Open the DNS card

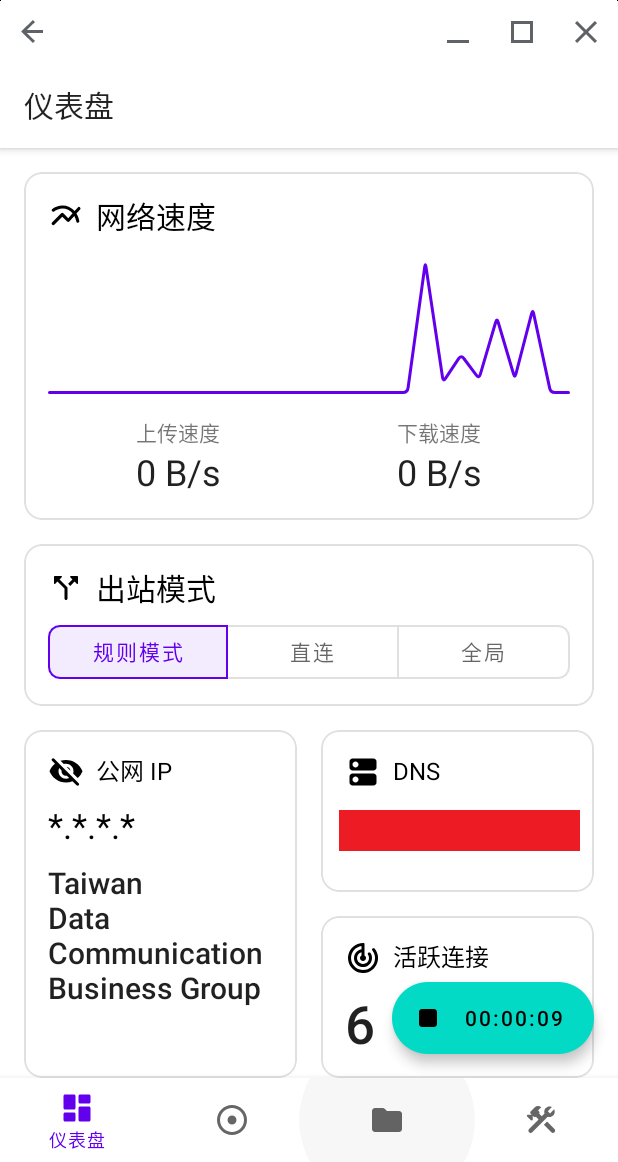coord(457,810)
